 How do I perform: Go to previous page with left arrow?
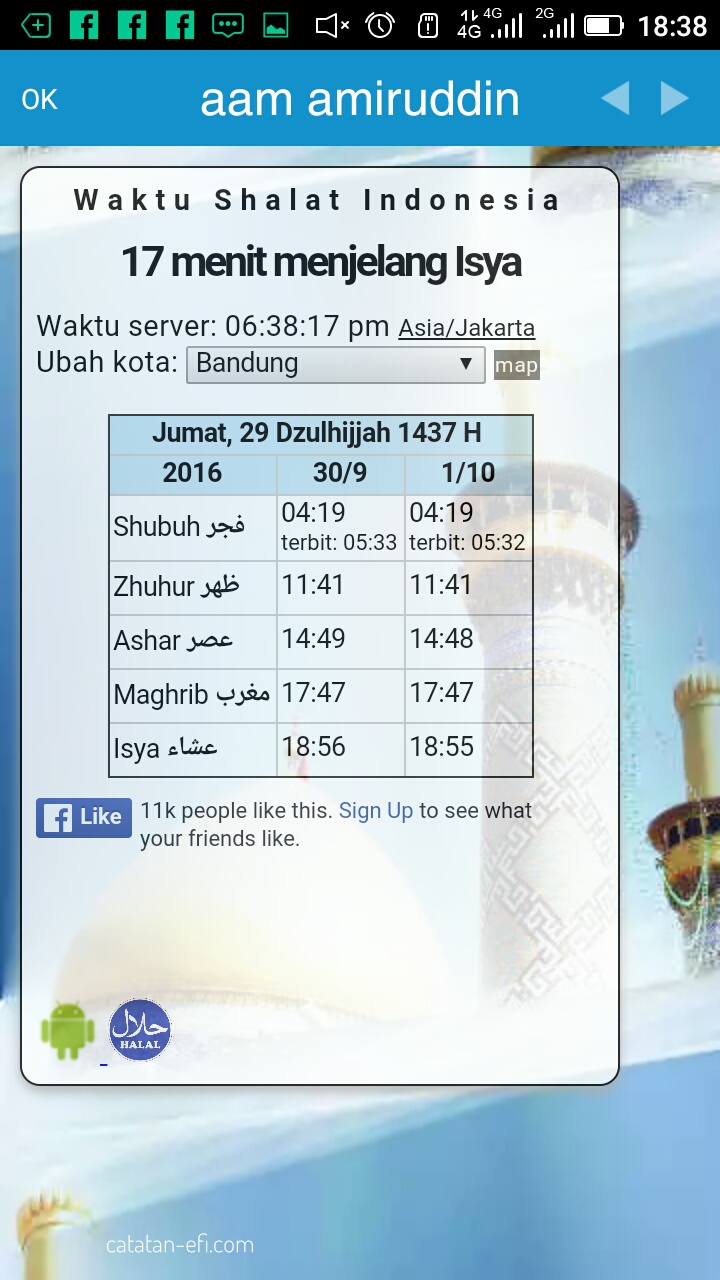[614, 99]
